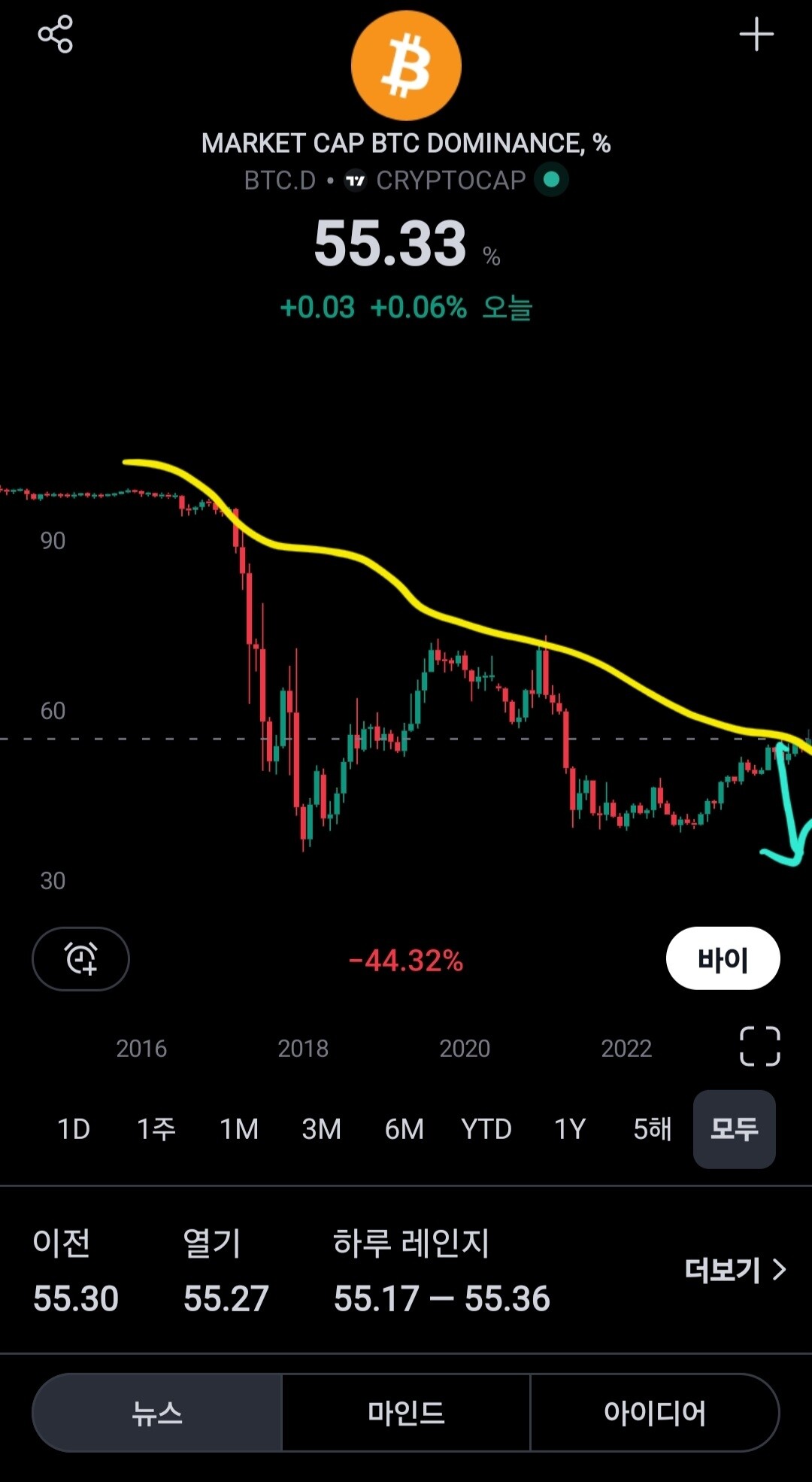Viewport: 812px width, 1482px height.
Task: Show the YTD chart range
Action: 486,1129
